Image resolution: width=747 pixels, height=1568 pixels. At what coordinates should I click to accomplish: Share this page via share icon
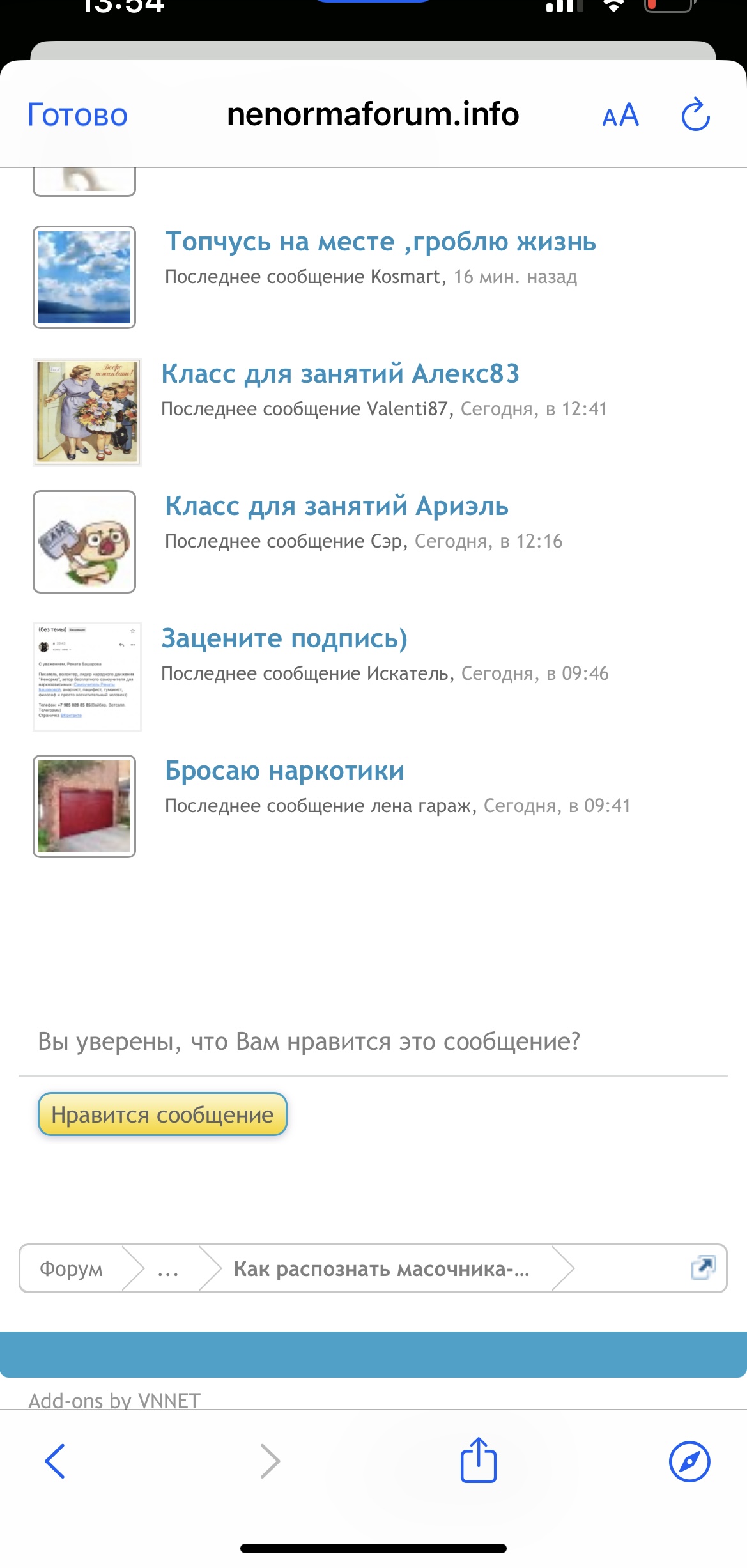tap(478, 1459)
